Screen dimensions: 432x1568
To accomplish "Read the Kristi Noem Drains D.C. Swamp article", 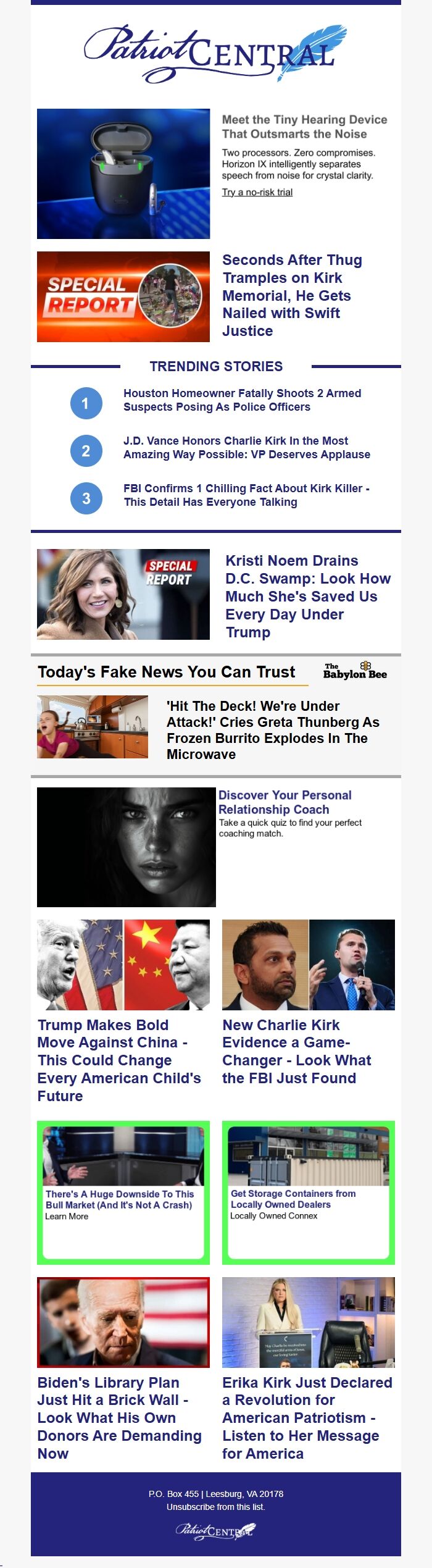I will point(307,596).
